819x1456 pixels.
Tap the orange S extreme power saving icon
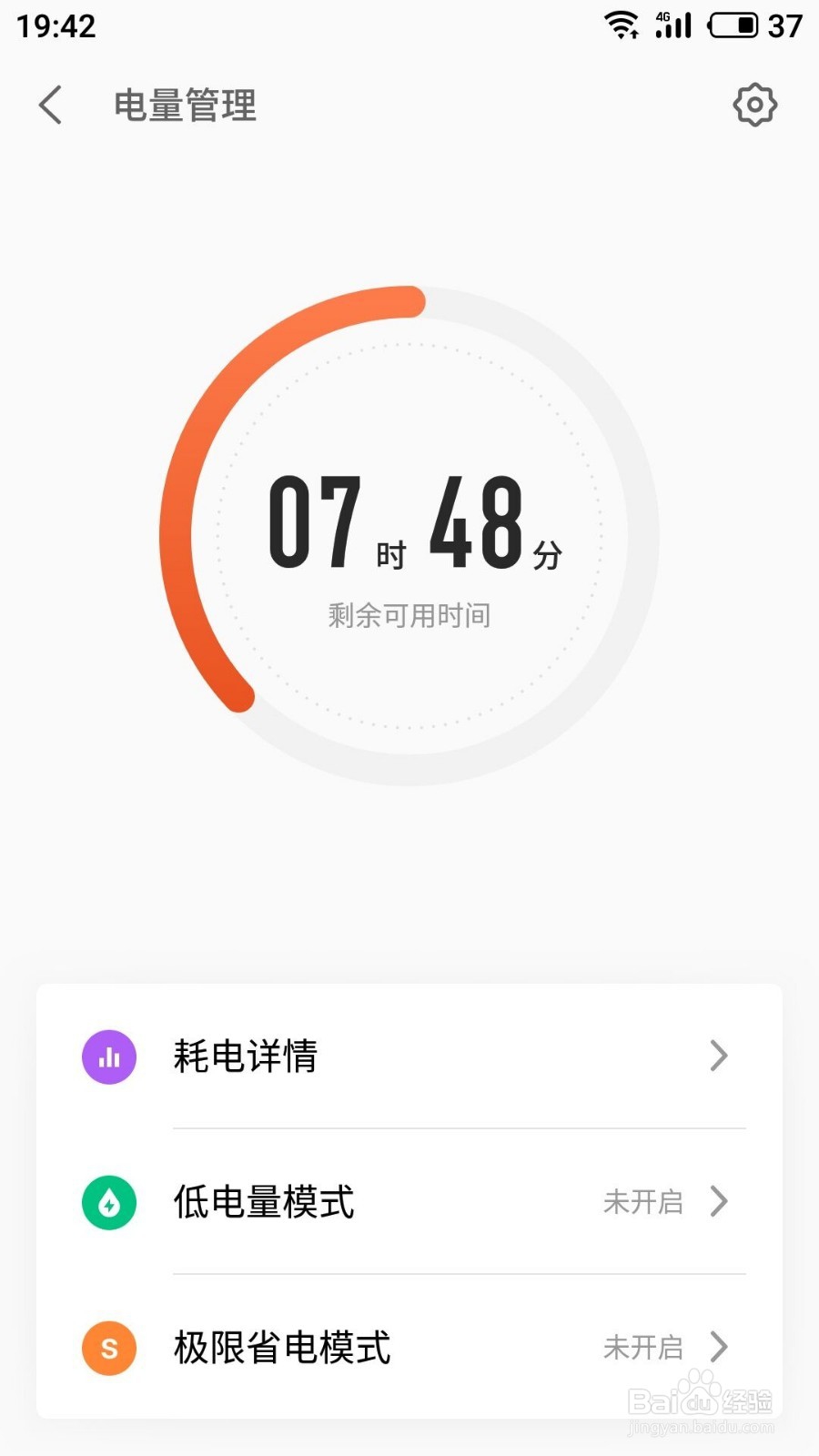108,1348
